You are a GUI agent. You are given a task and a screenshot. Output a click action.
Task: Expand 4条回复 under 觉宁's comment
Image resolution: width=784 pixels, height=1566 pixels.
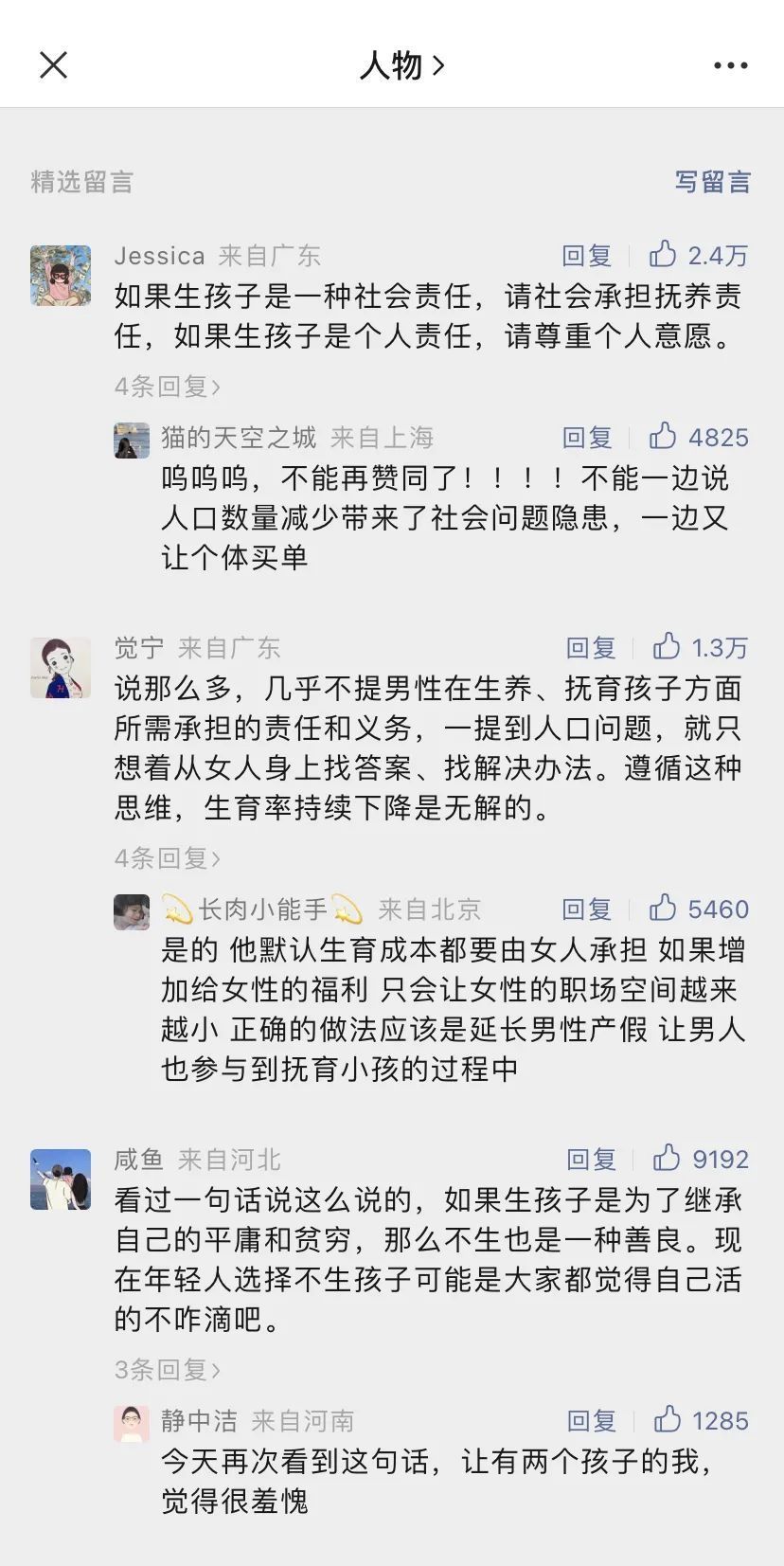point(168,858)
